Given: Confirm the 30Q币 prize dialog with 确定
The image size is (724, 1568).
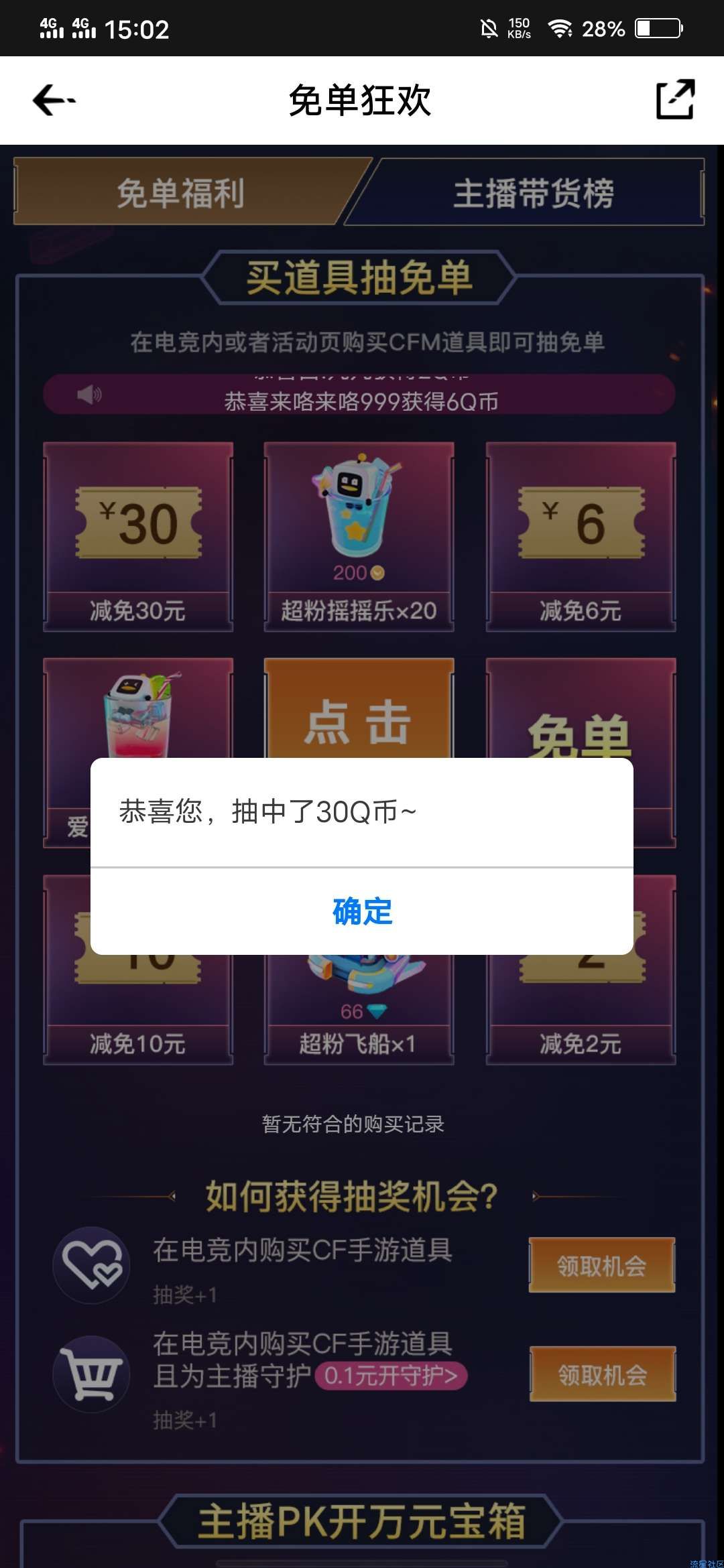Looking at the screenshot, I should point(362,911).
